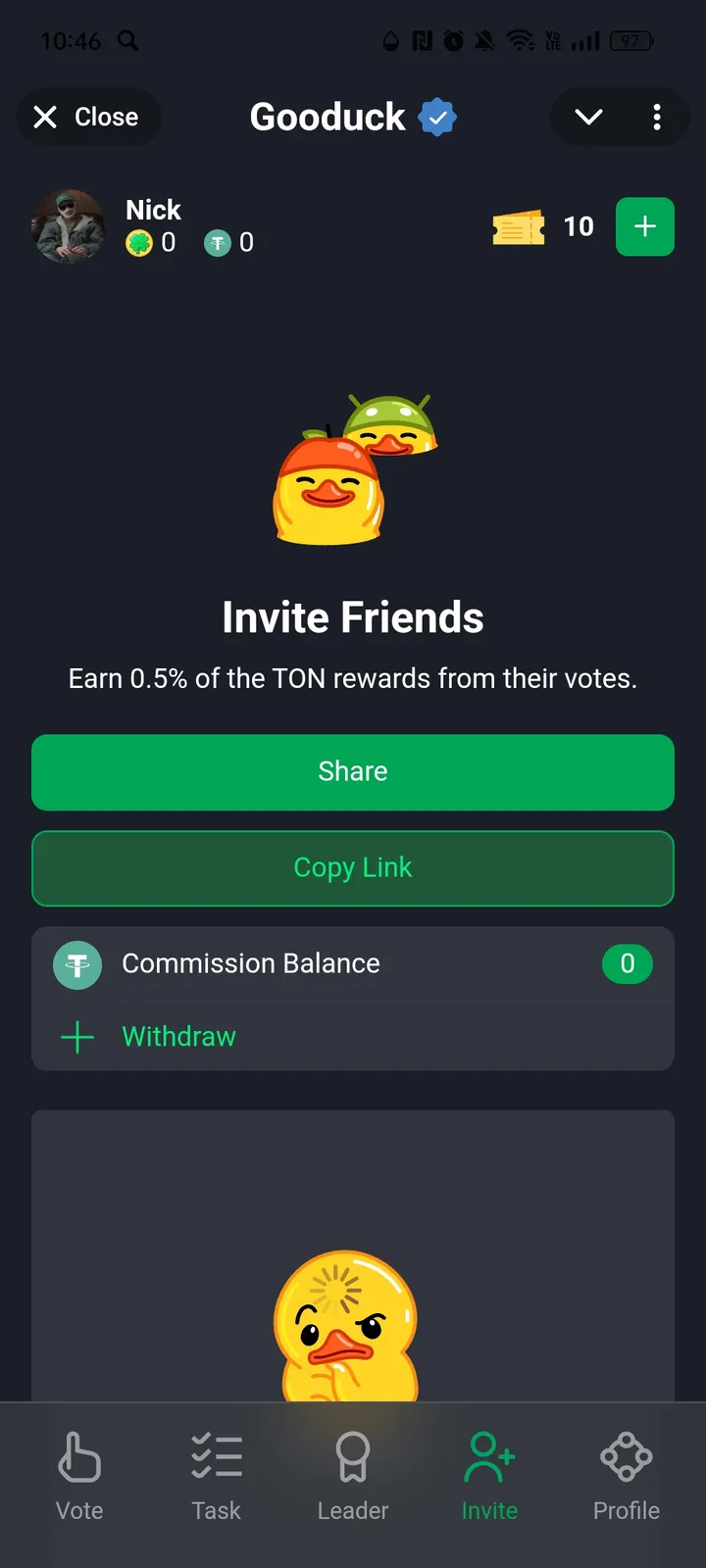Screen dimensions: 706x1568
Task: Tap the green plus button to add tickets
Action: 644,226
